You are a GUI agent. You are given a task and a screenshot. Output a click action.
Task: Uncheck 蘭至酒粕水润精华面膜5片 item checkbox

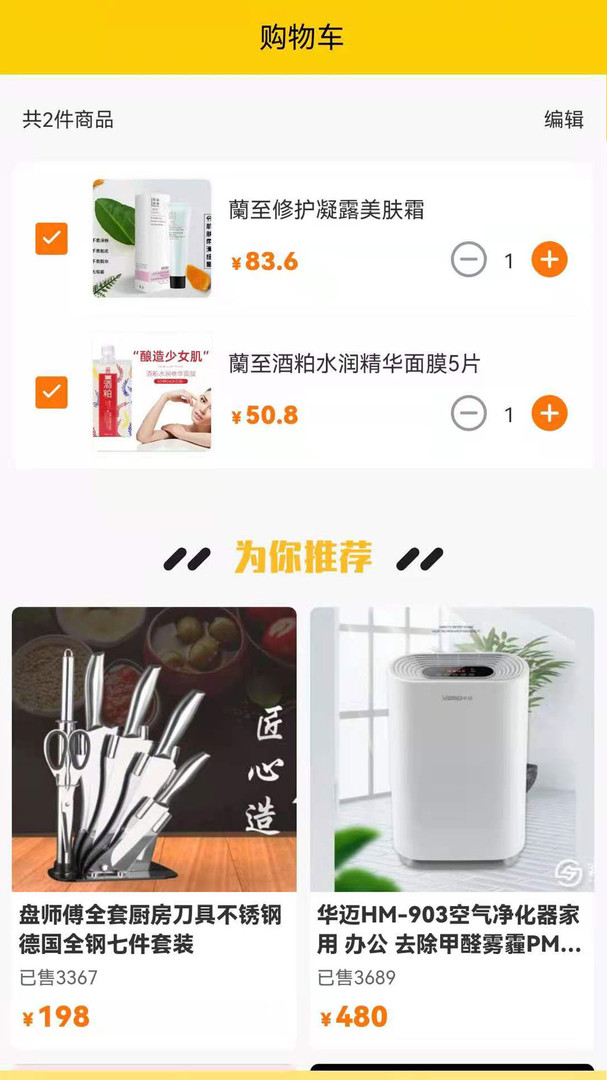click(51, 392)
